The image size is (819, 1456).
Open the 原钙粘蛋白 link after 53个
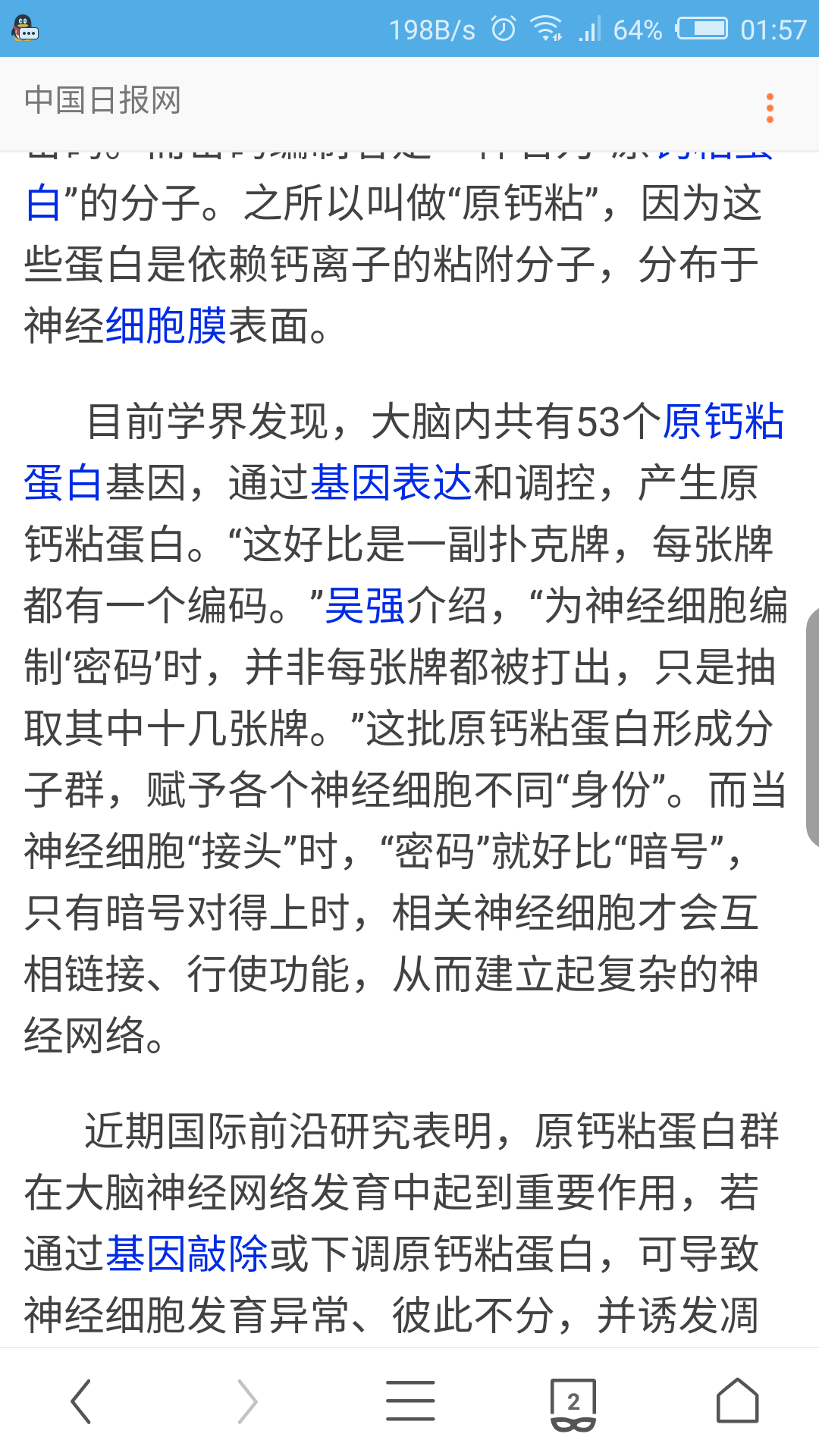coord(724,422)
